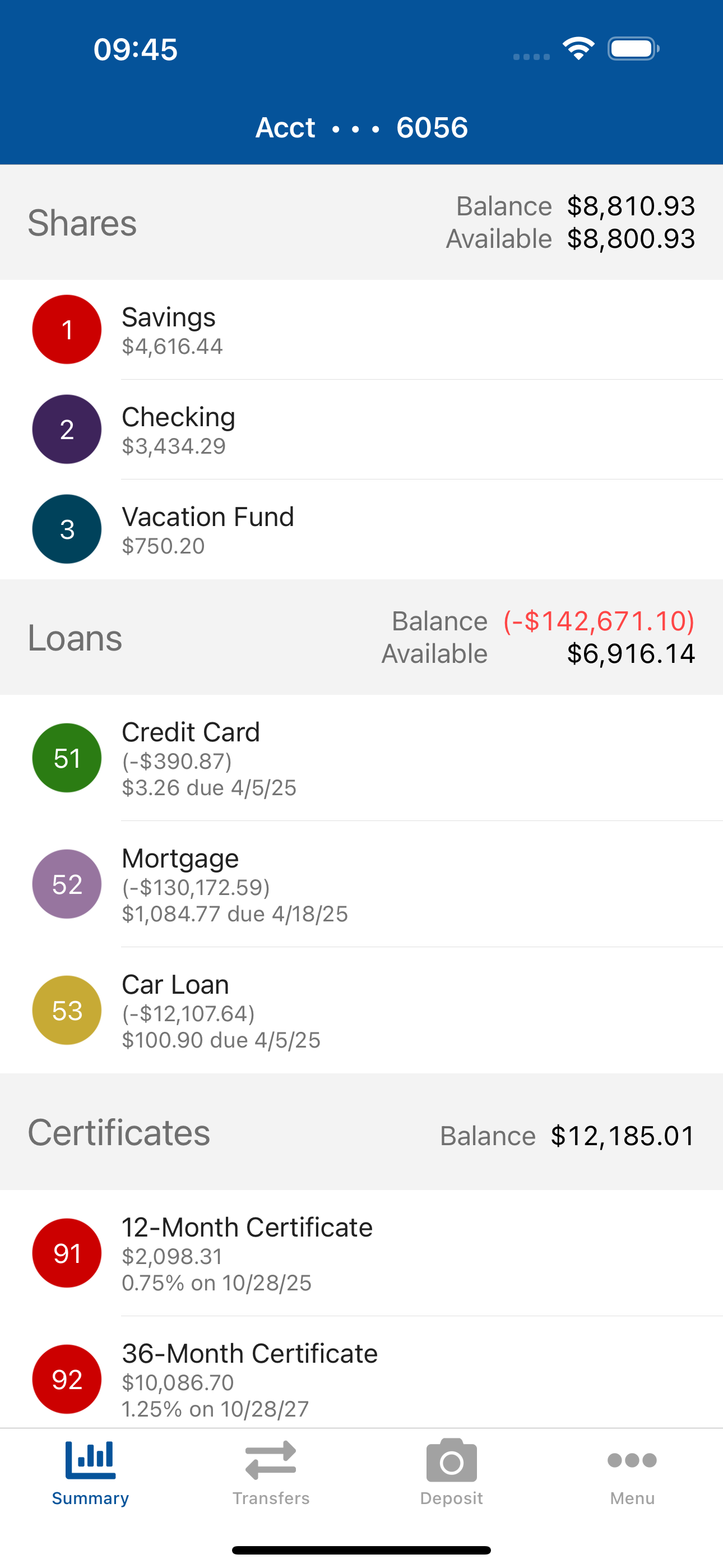The height and width of the screenshot is (1568, 723).
Task: Open the 36-Month Certificate
Action: 361,1372
